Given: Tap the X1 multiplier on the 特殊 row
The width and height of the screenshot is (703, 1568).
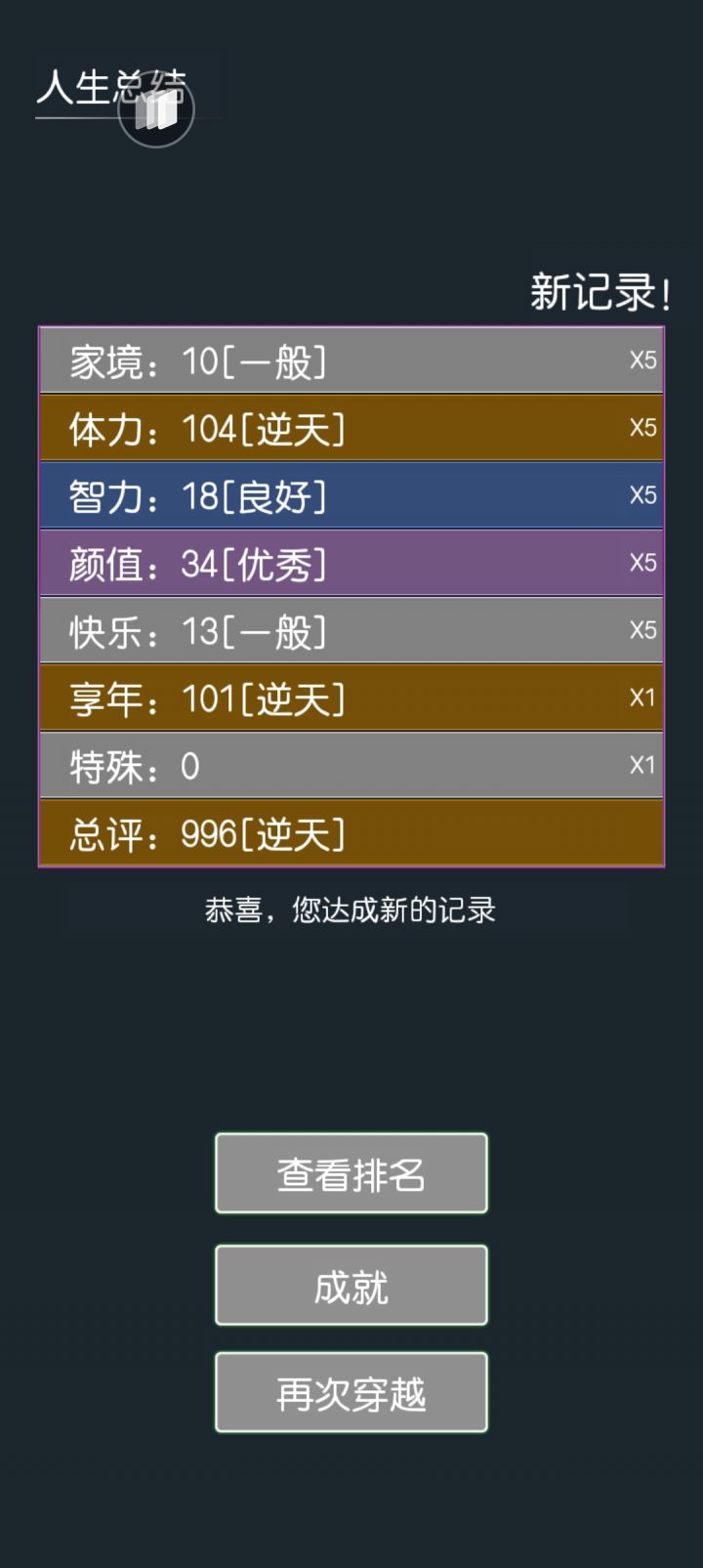Looking at the screenshot, I should point(641,765).
